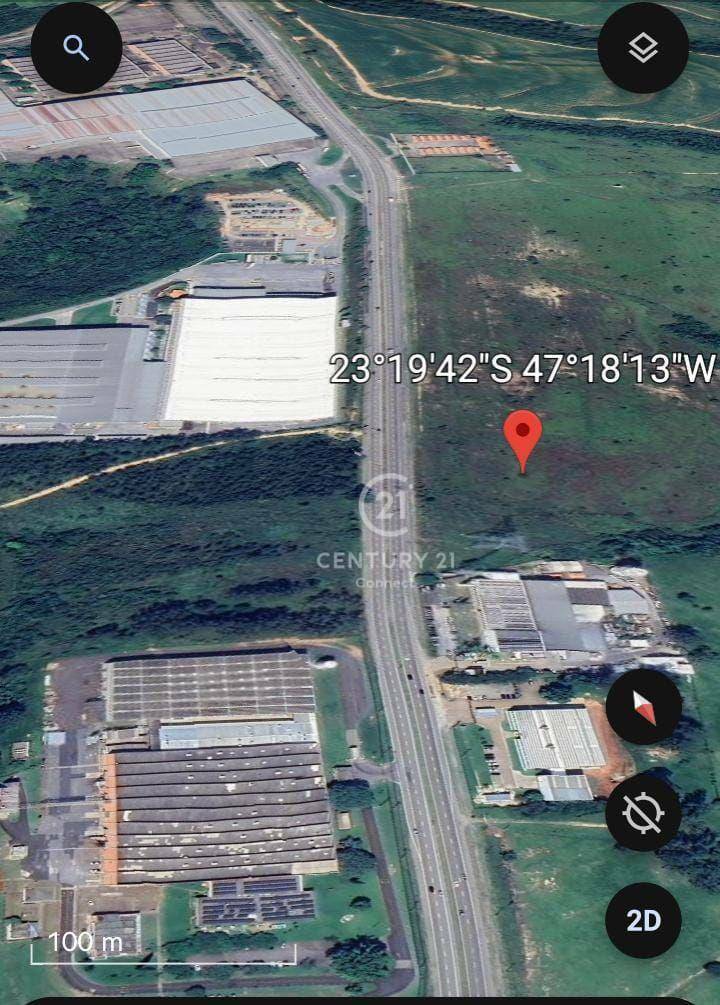Switch the map to 2D view
The width and height of the screenshot is (720, 1005).
[643, 922]
